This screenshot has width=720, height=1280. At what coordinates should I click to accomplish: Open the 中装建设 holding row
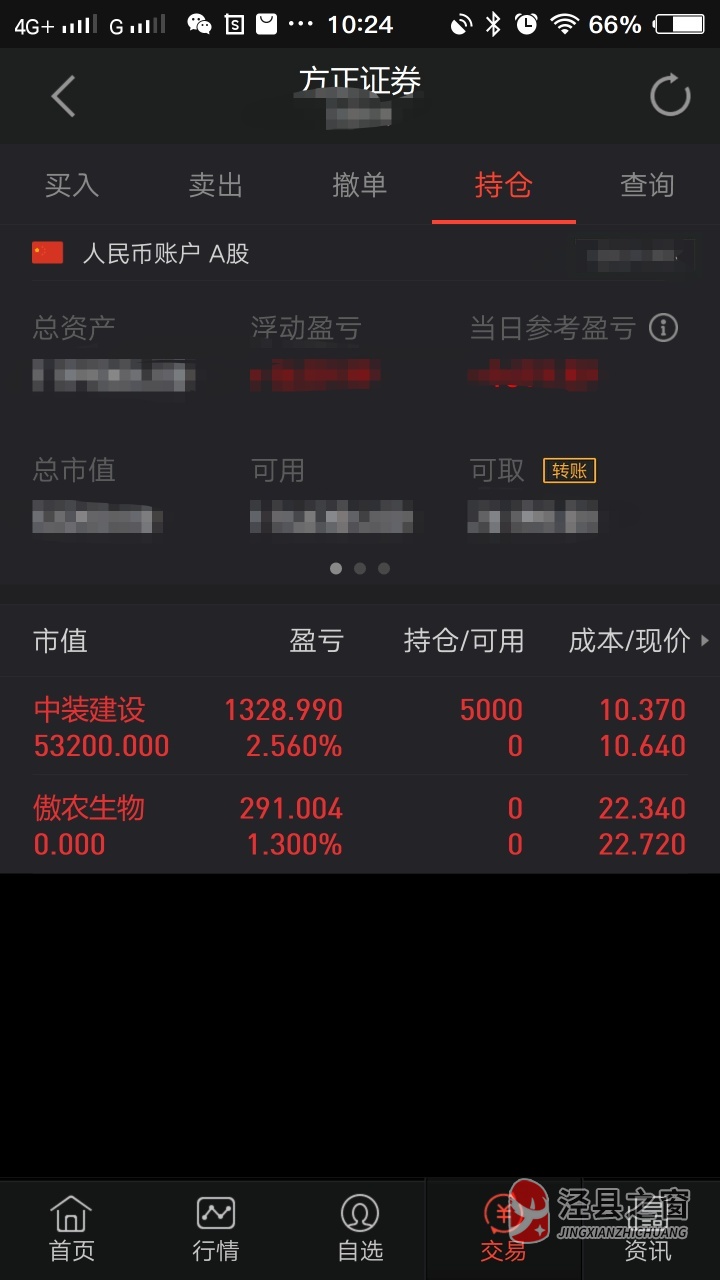pos(360,727)
